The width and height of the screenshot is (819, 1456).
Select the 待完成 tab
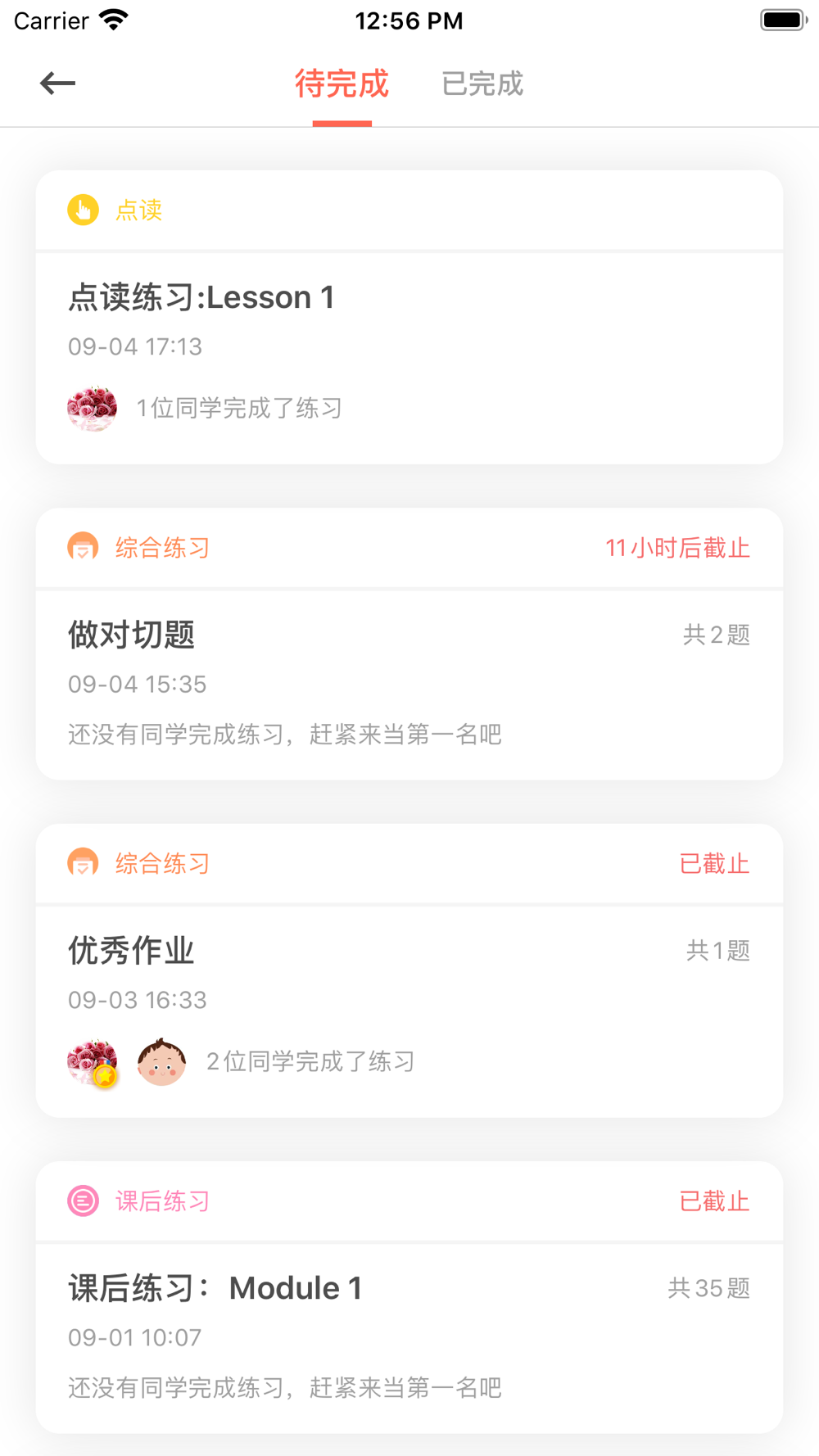pyautogui.click(x=342, y=84)
